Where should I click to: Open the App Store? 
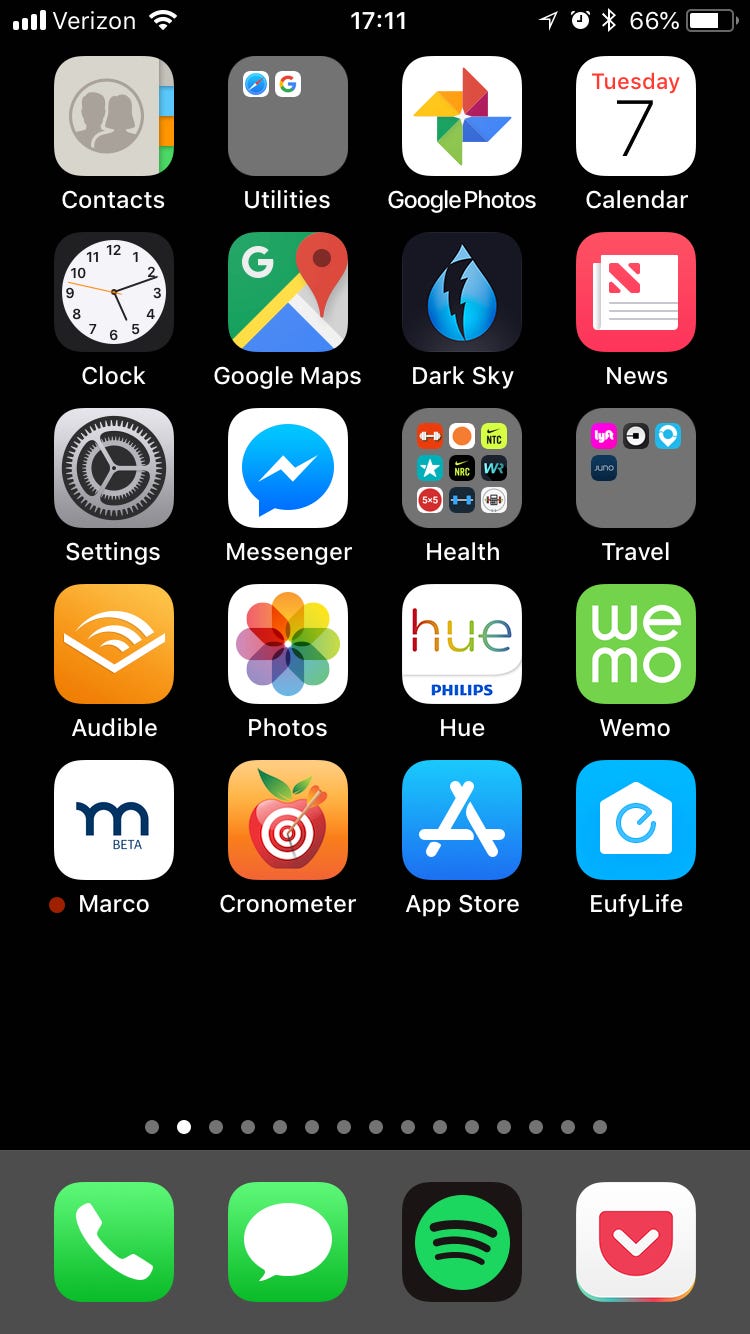coord(461,820)
